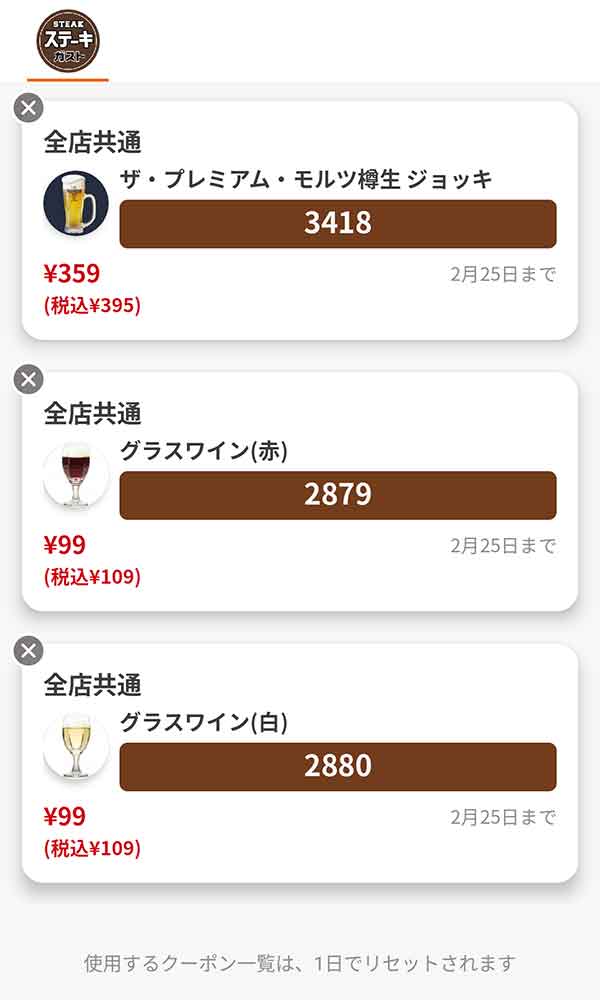Choose the 2880 white wine coupon code
This screenshot has height=1000, width=600.
[337, 767]
